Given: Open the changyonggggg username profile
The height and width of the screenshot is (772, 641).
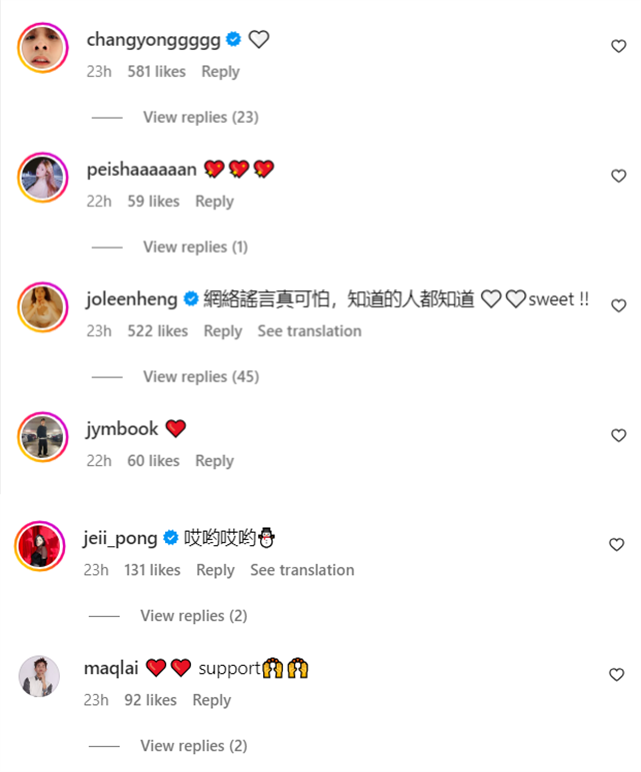Looking at the screenshot, I should coord(154,40).
